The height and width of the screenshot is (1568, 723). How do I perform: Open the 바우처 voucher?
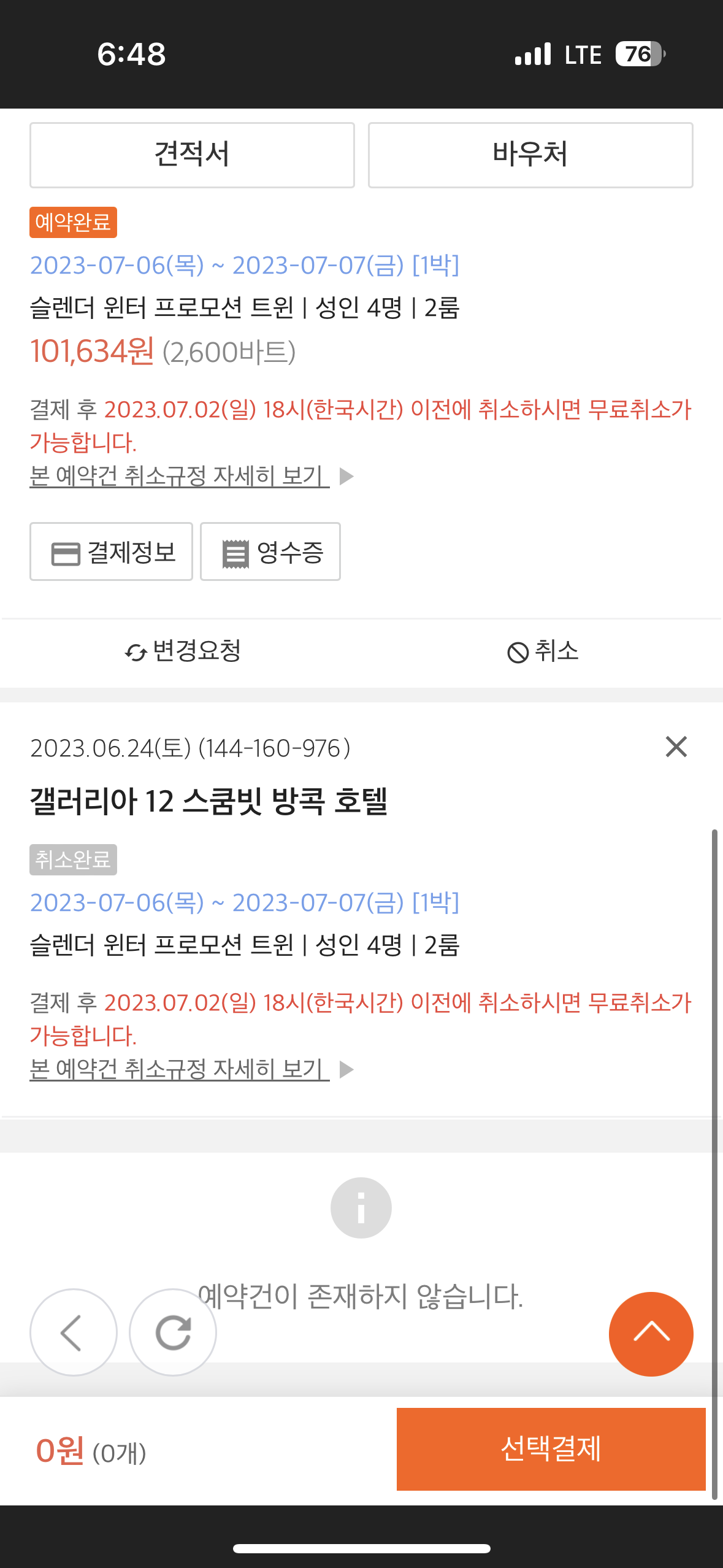(530, 155)
